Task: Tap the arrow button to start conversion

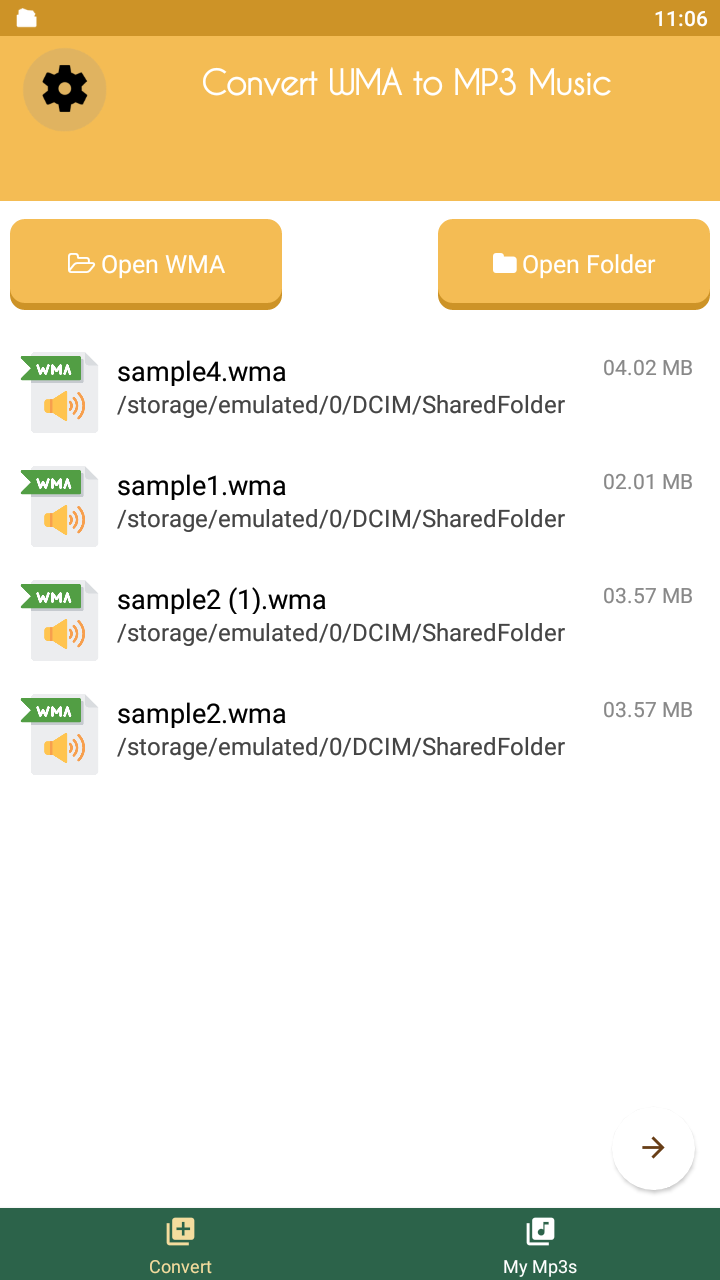Action: [x=653, y=1148]
